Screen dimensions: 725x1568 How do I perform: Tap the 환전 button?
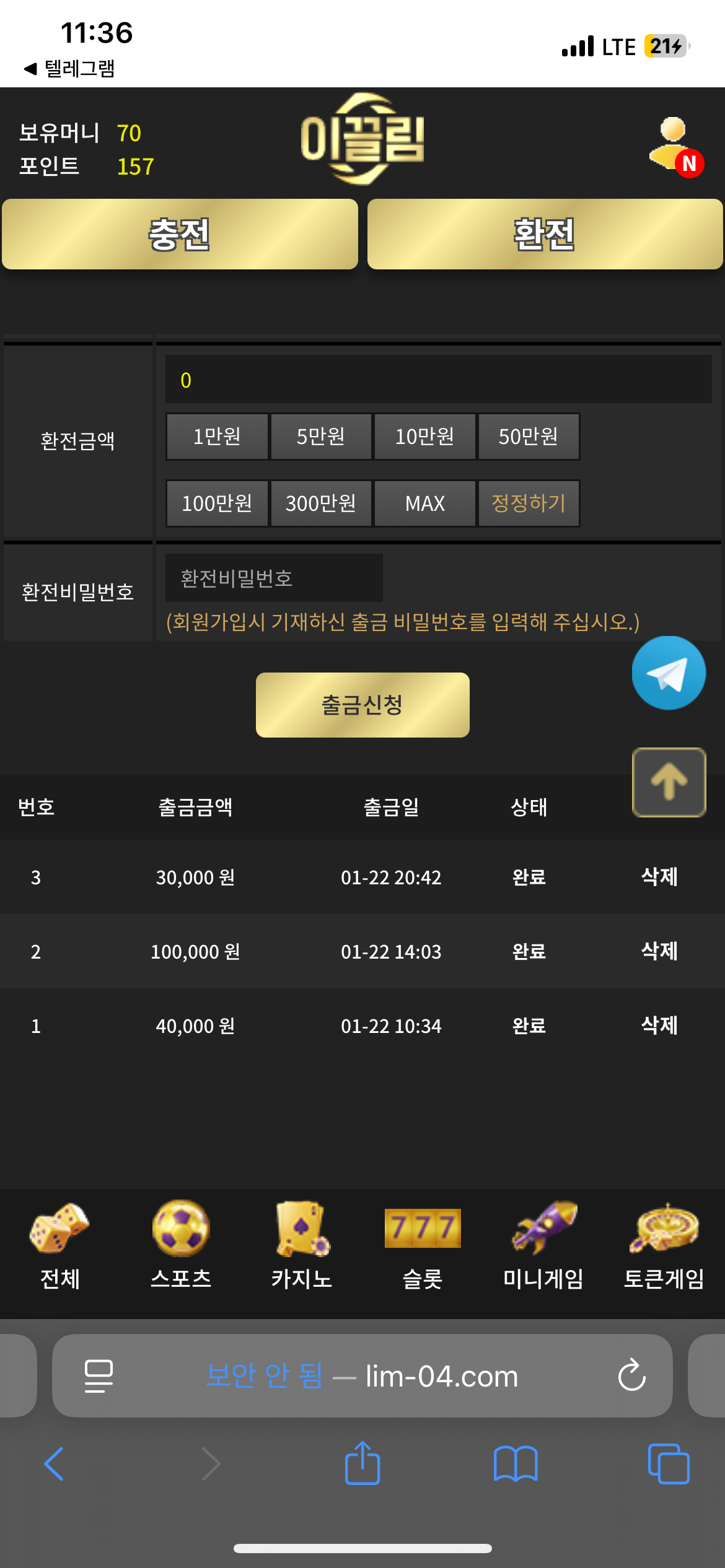pyautogui.click(x=545, y=234)
